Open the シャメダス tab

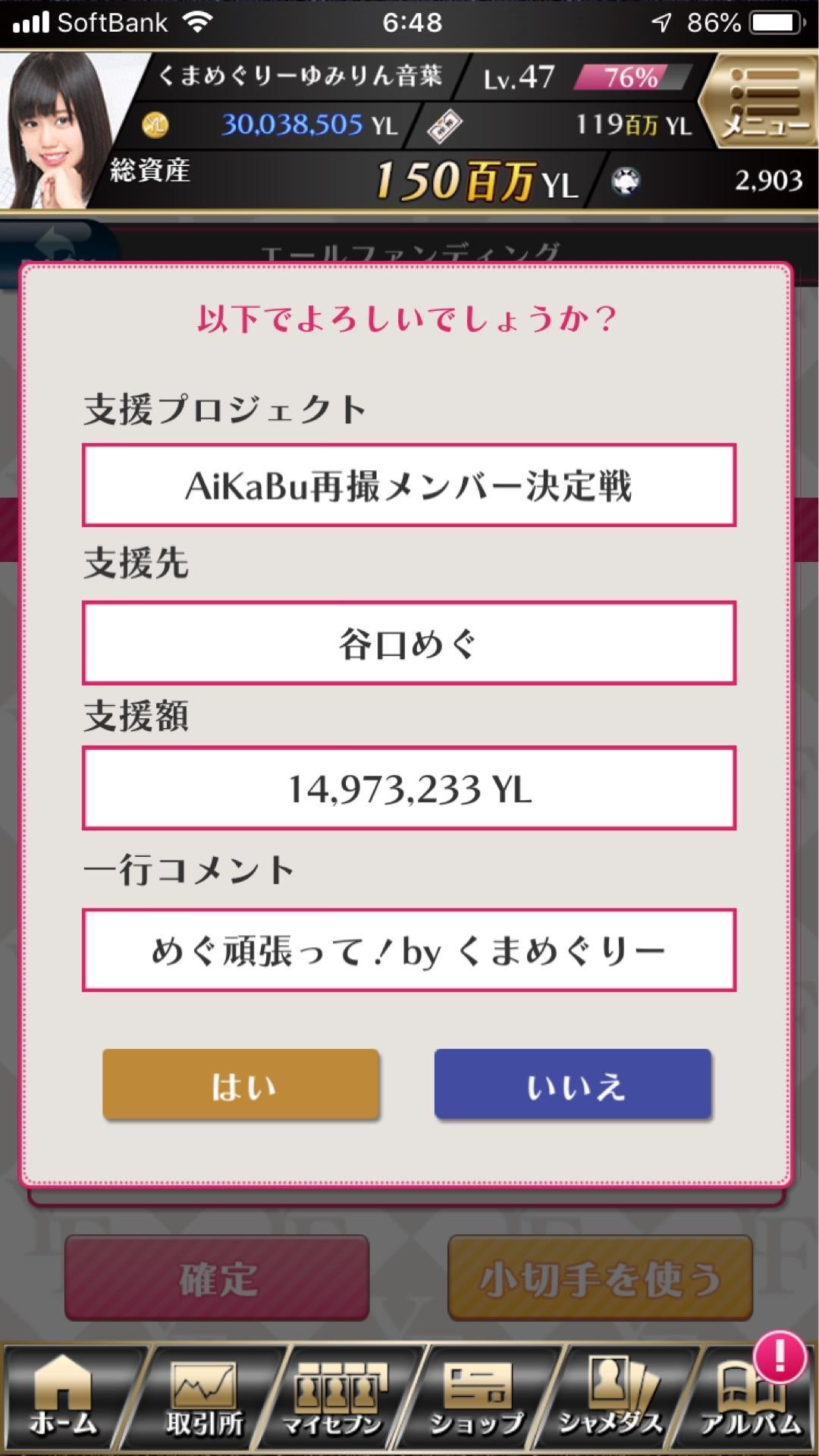(610, 1399)
